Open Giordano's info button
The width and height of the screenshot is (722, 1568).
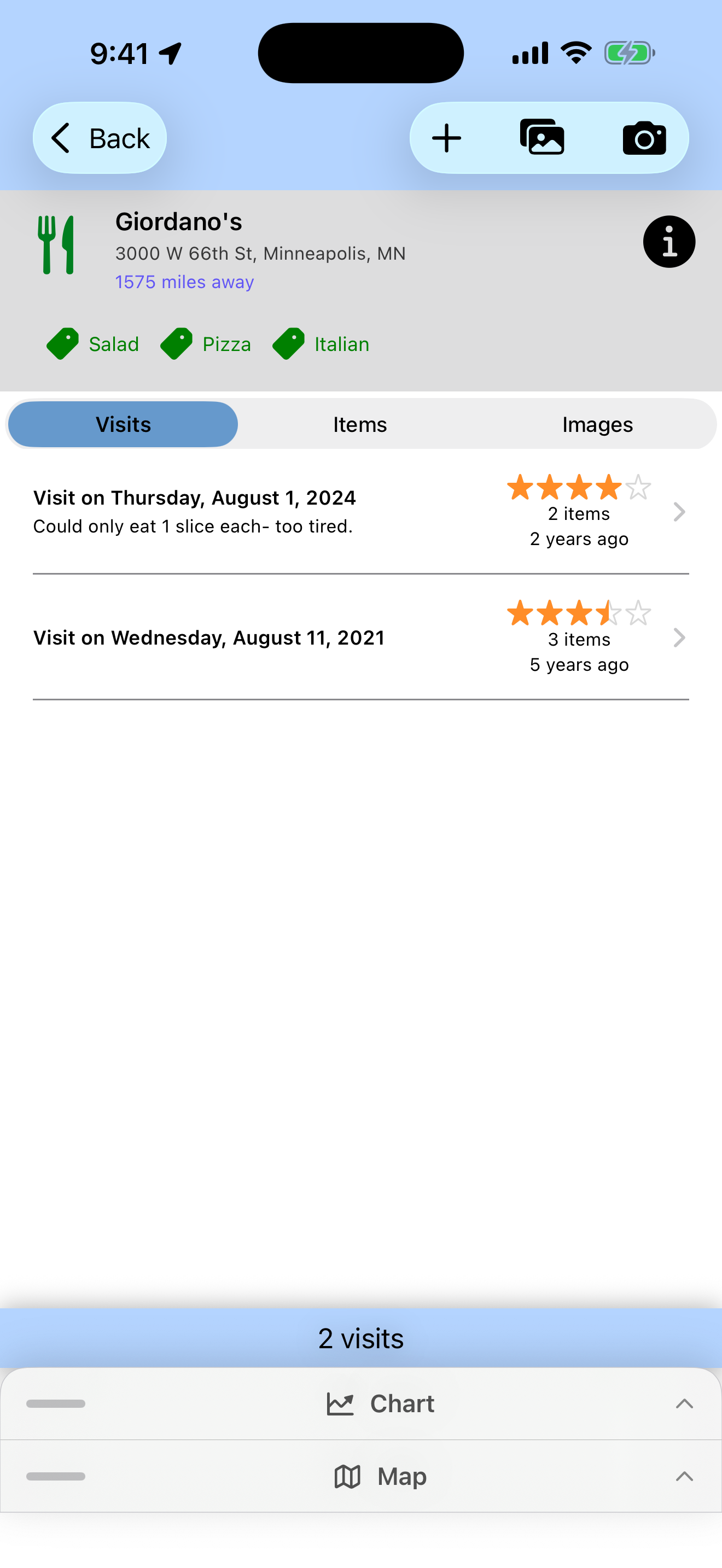click(668, 242)
